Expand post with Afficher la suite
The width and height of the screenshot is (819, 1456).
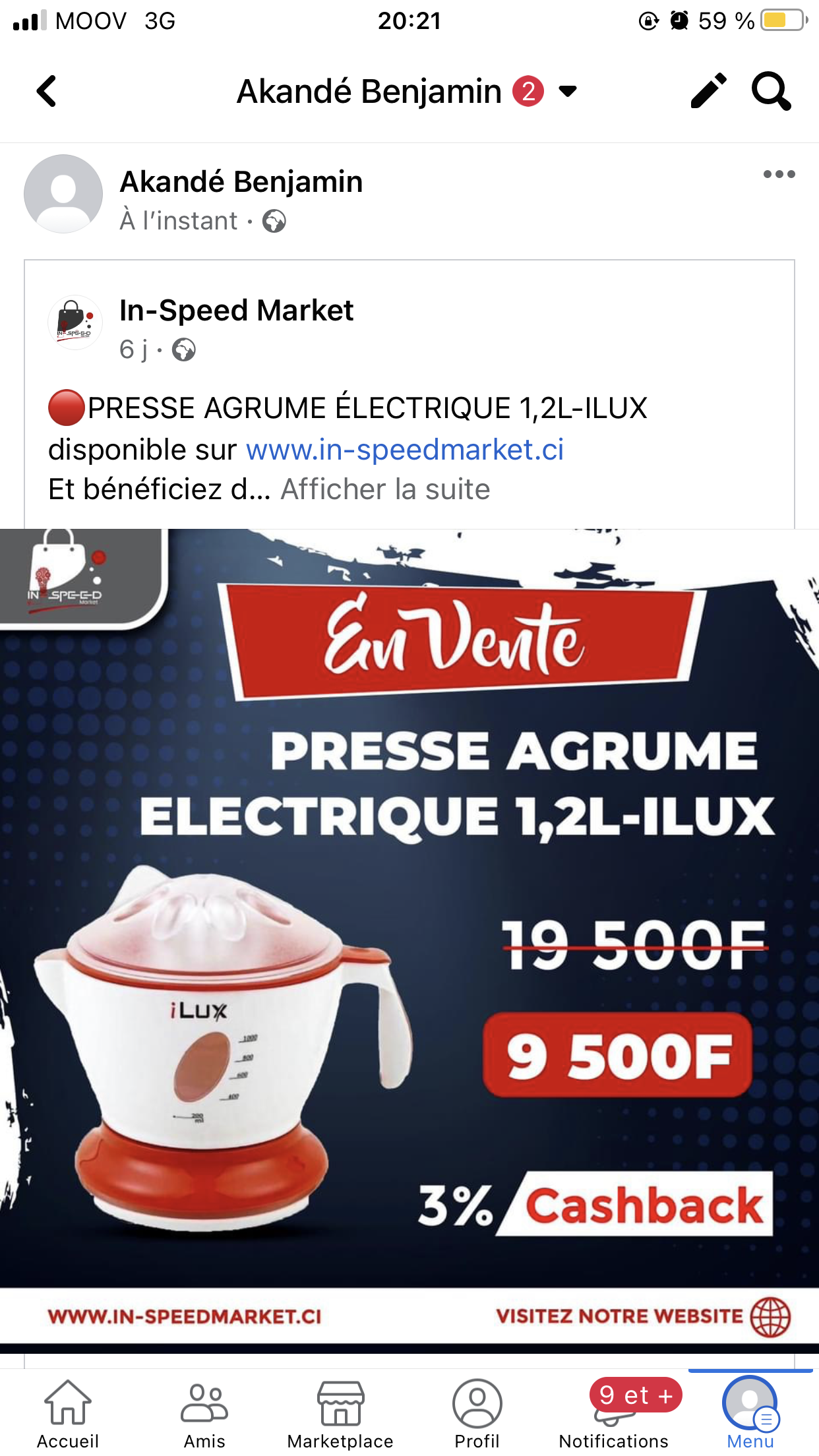tap(385, 489)
